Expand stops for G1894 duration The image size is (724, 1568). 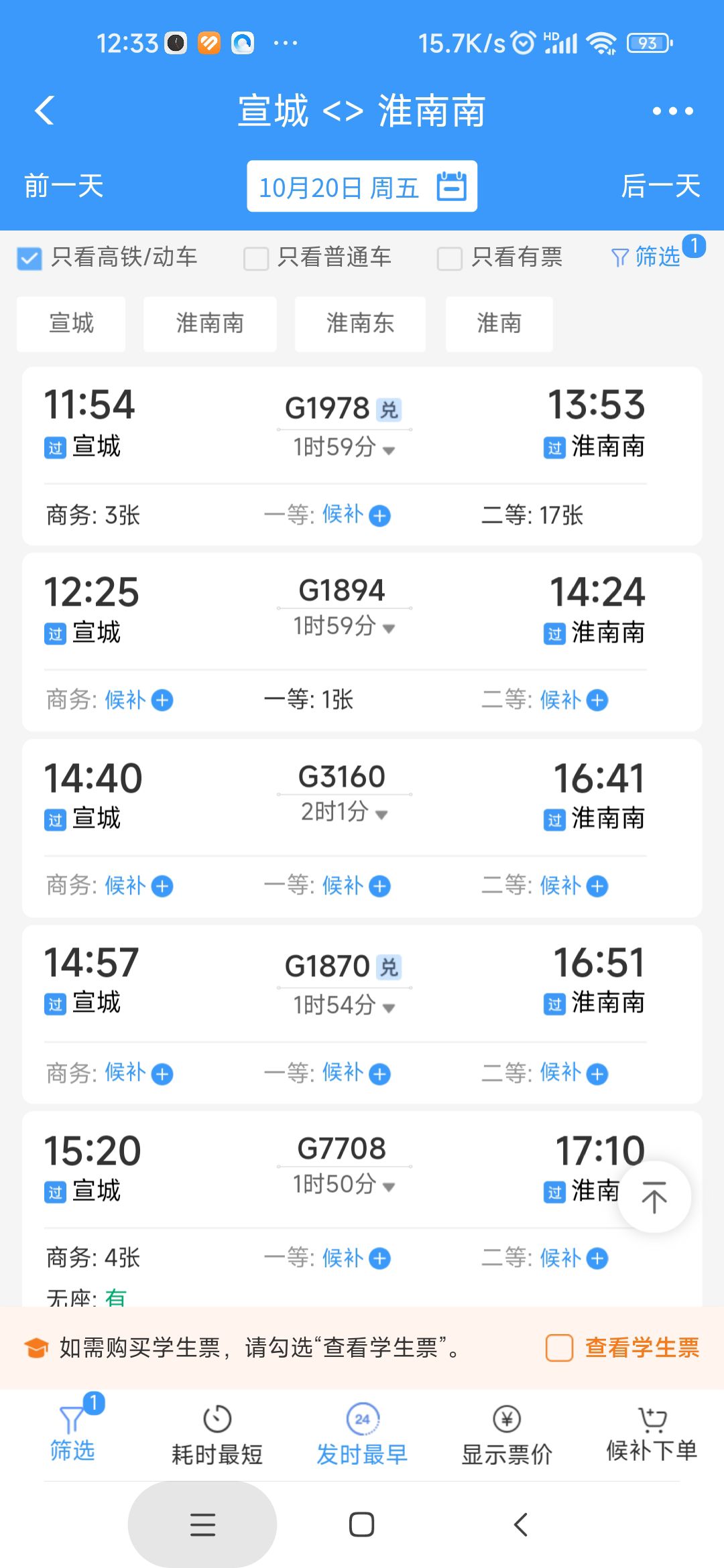click(x=344, y=627)
